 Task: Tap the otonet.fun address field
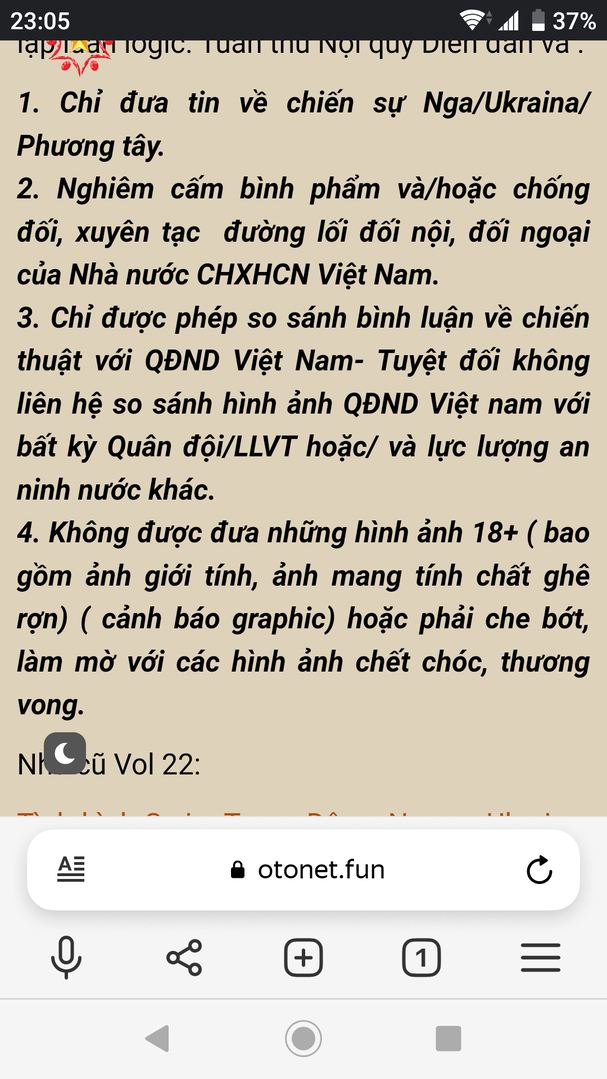(307, 870)
